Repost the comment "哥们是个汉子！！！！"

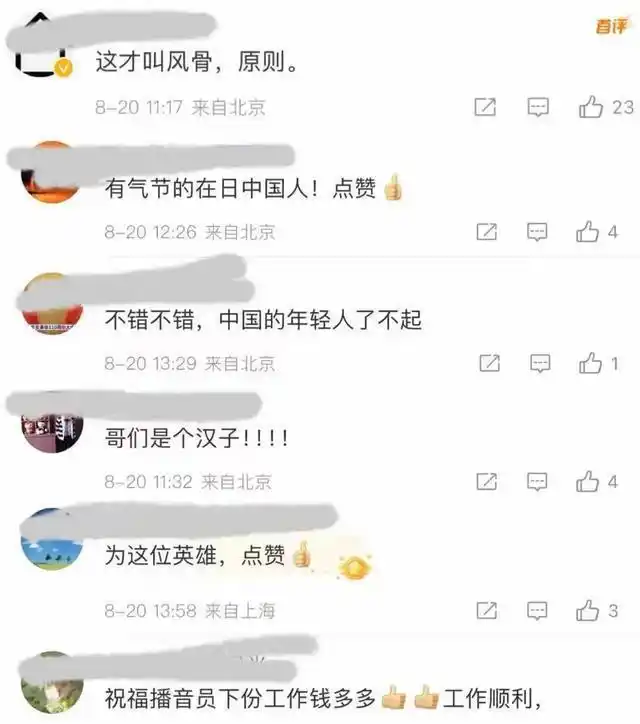point(487,482)
